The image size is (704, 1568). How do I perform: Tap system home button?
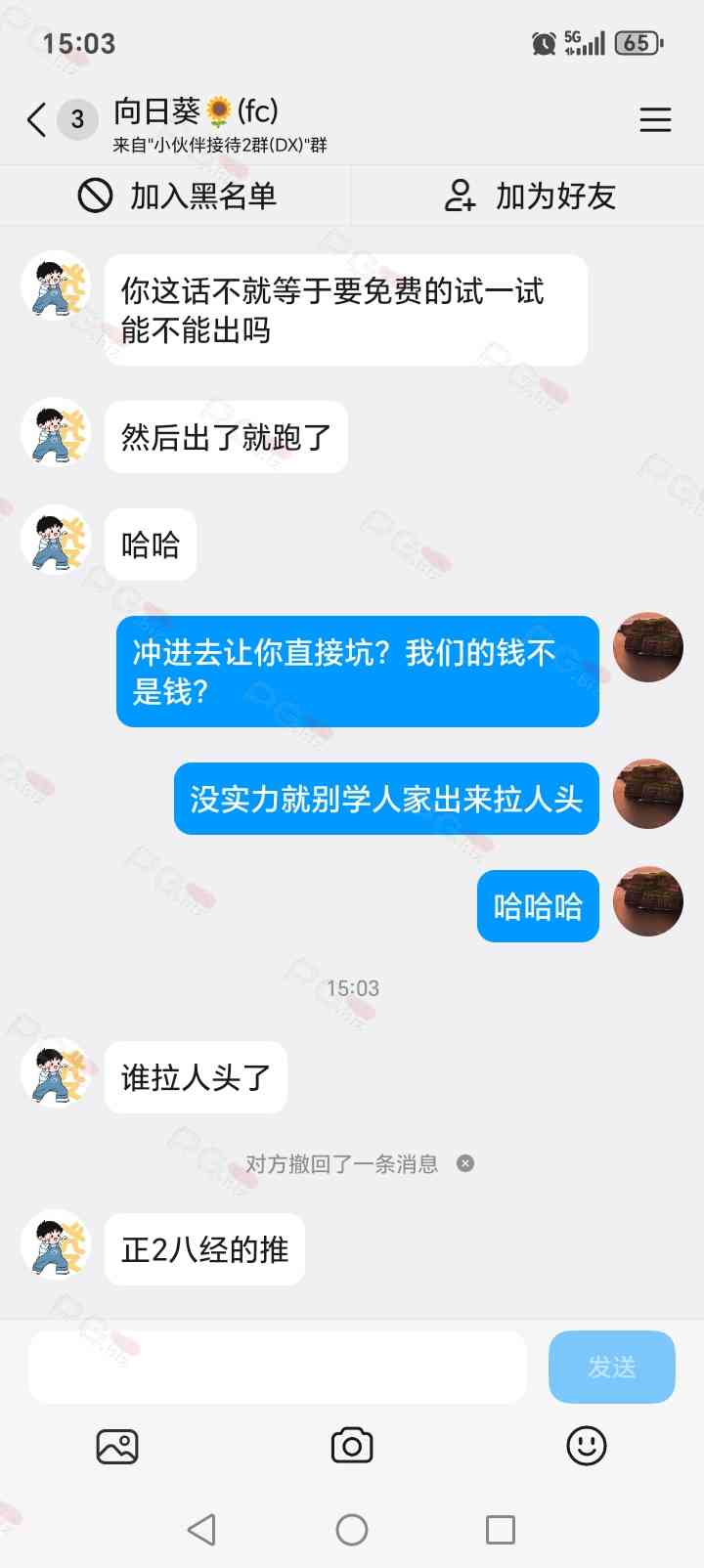pyautogui.click(x=352, y=1529)
